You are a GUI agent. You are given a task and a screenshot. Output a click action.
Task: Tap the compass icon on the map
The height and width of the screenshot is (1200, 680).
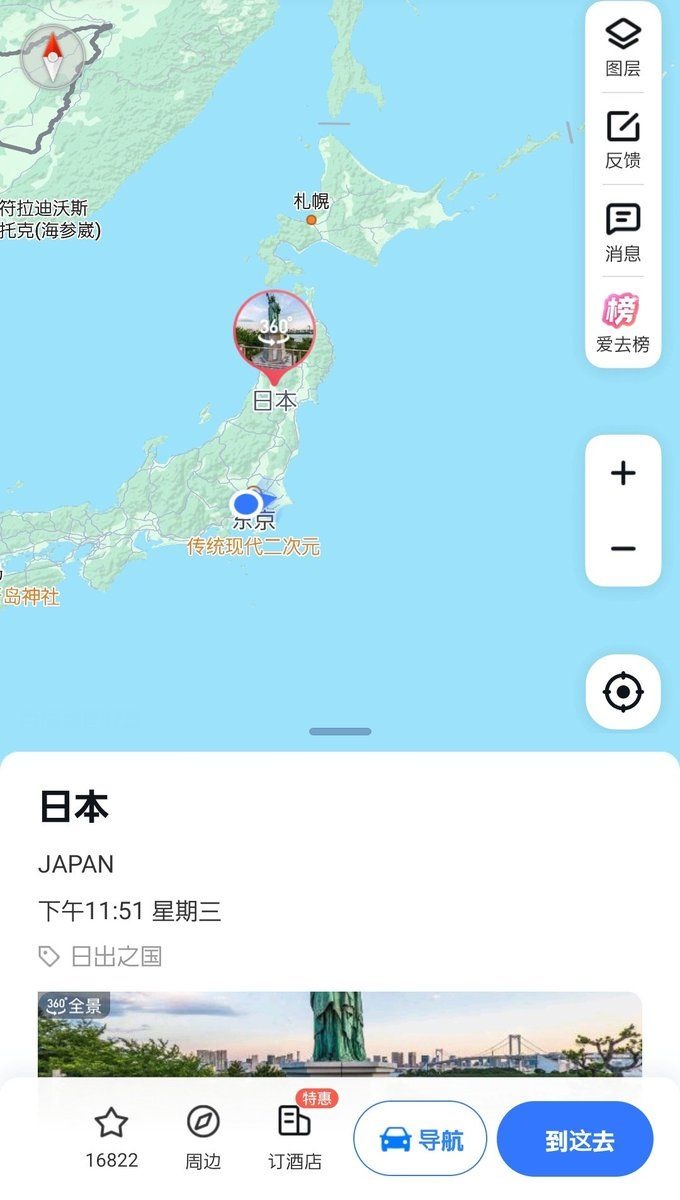(53, 56)
